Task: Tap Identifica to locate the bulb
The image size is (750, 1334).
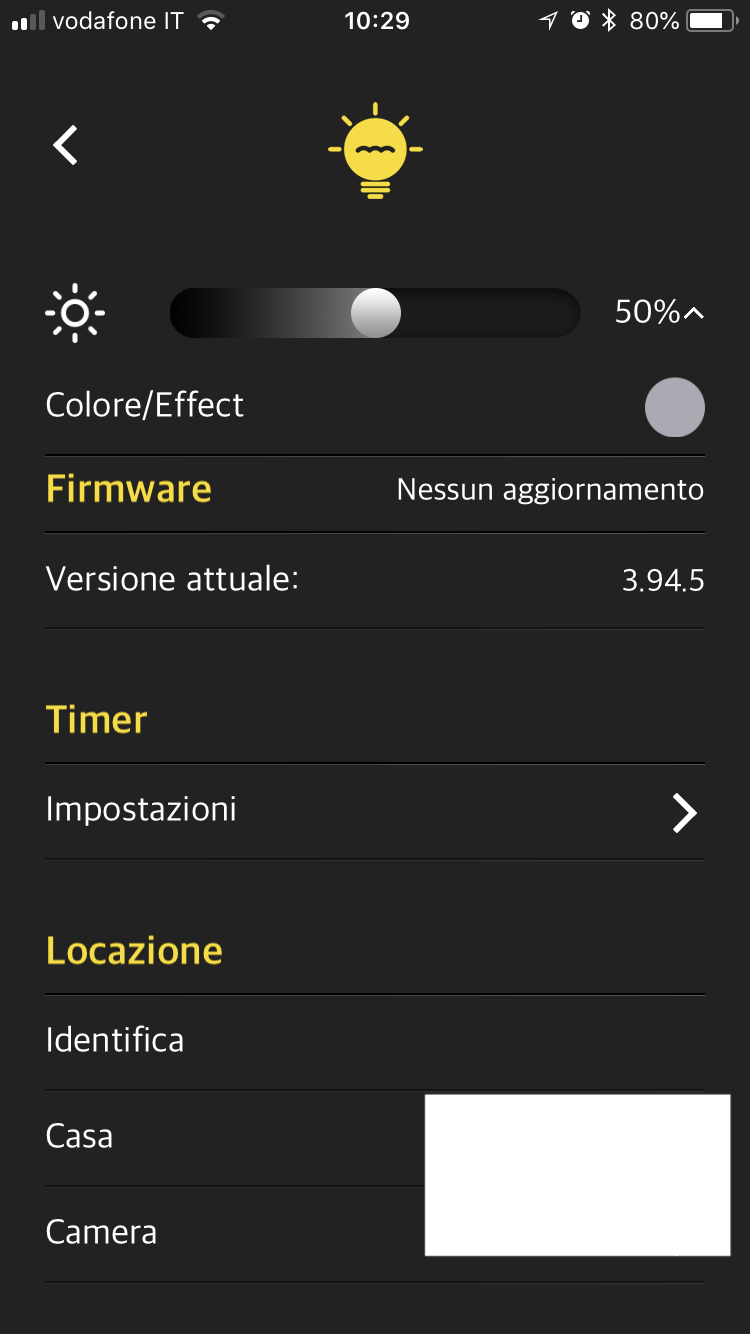Action: tap(114, 1040)
